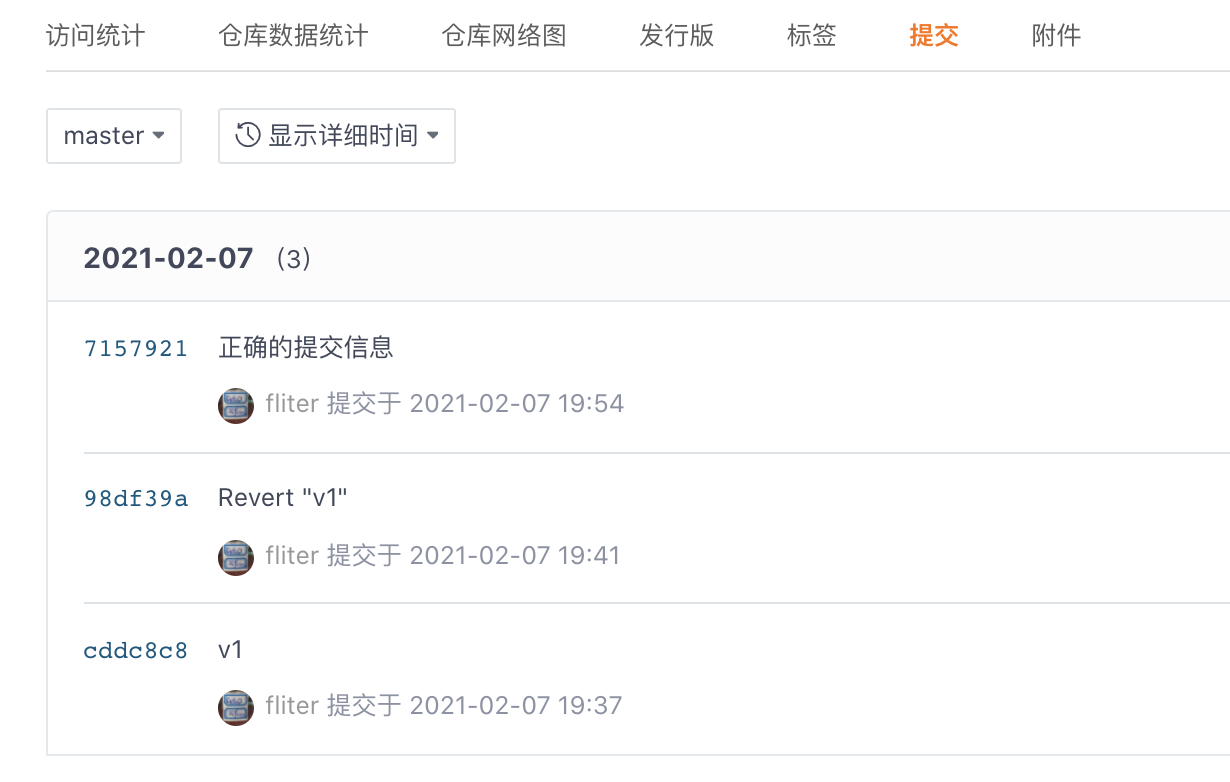This screenshot has height=782, width=1230.
Task: Open the 显示详细时间 dropdown
Action: [x=337, y=136]
